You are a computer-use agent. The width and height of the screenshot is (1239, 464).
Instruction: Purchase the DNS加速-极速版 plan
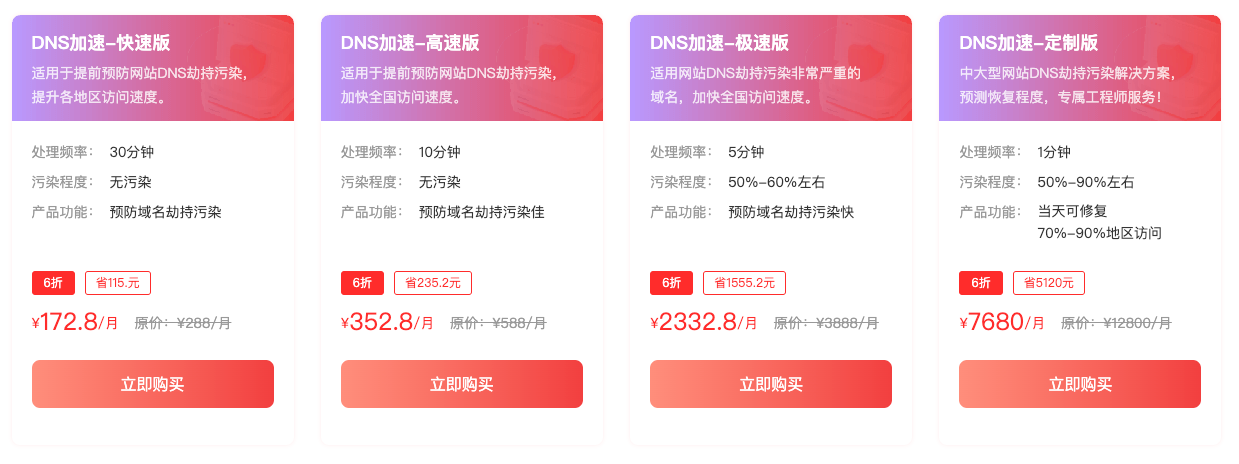pyautogui.click(x=770, y=384)
